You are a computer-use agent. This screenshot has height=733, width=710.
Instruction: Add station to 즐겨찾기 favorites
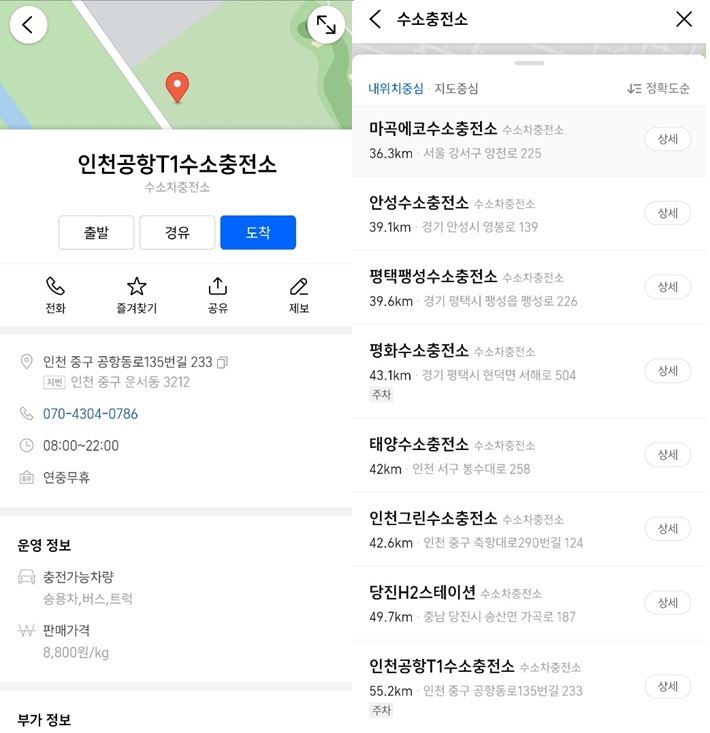(x=136, y=296)
